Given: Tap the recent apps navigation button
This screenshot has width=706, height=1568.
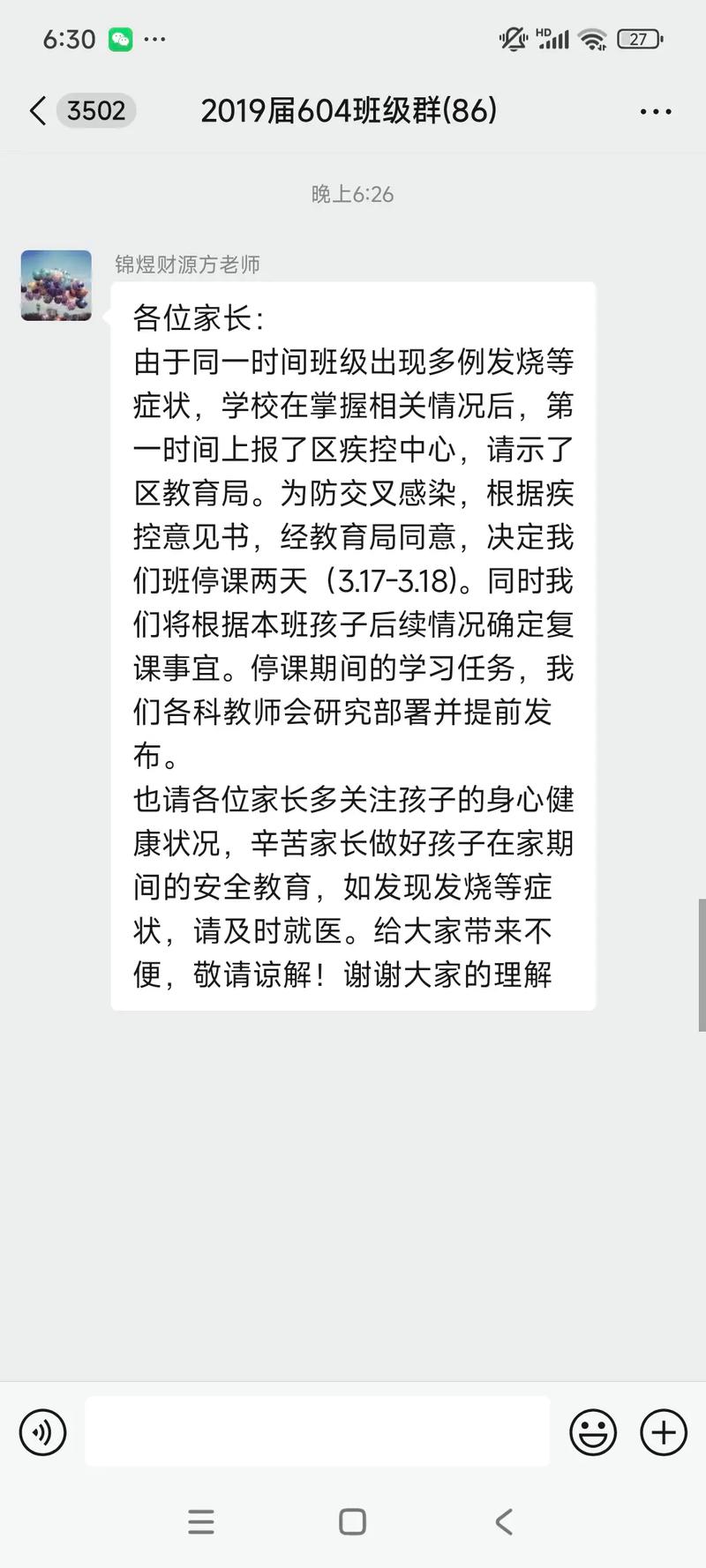Looking at the screenshot, I should tap(202, 1521).
